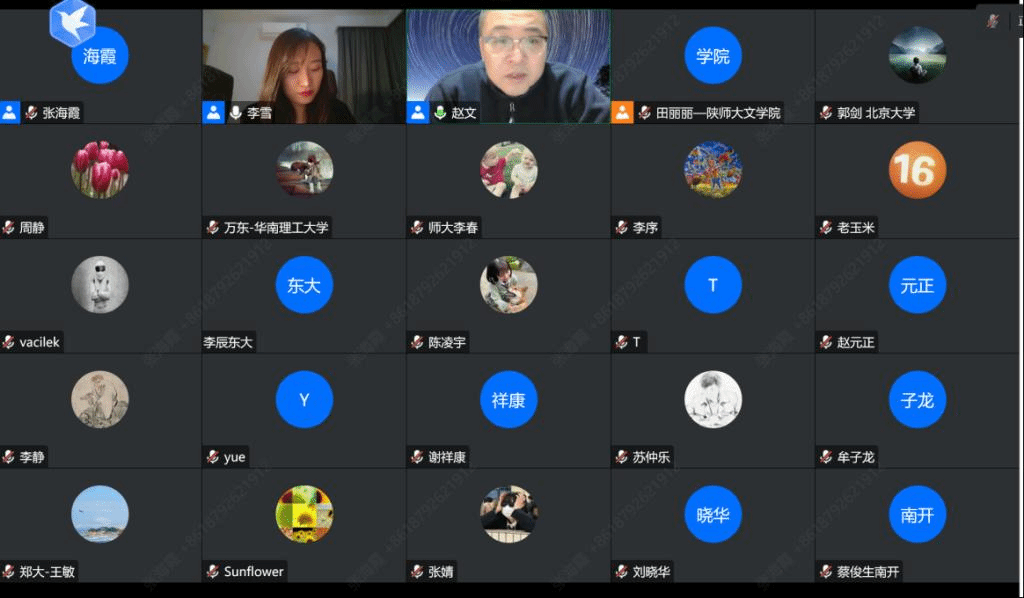Viewport: 1024px width, 598px height.
Task: Tap 田丽丽—陕师大文学院 participant tile
Action: (x=712, y=65)
